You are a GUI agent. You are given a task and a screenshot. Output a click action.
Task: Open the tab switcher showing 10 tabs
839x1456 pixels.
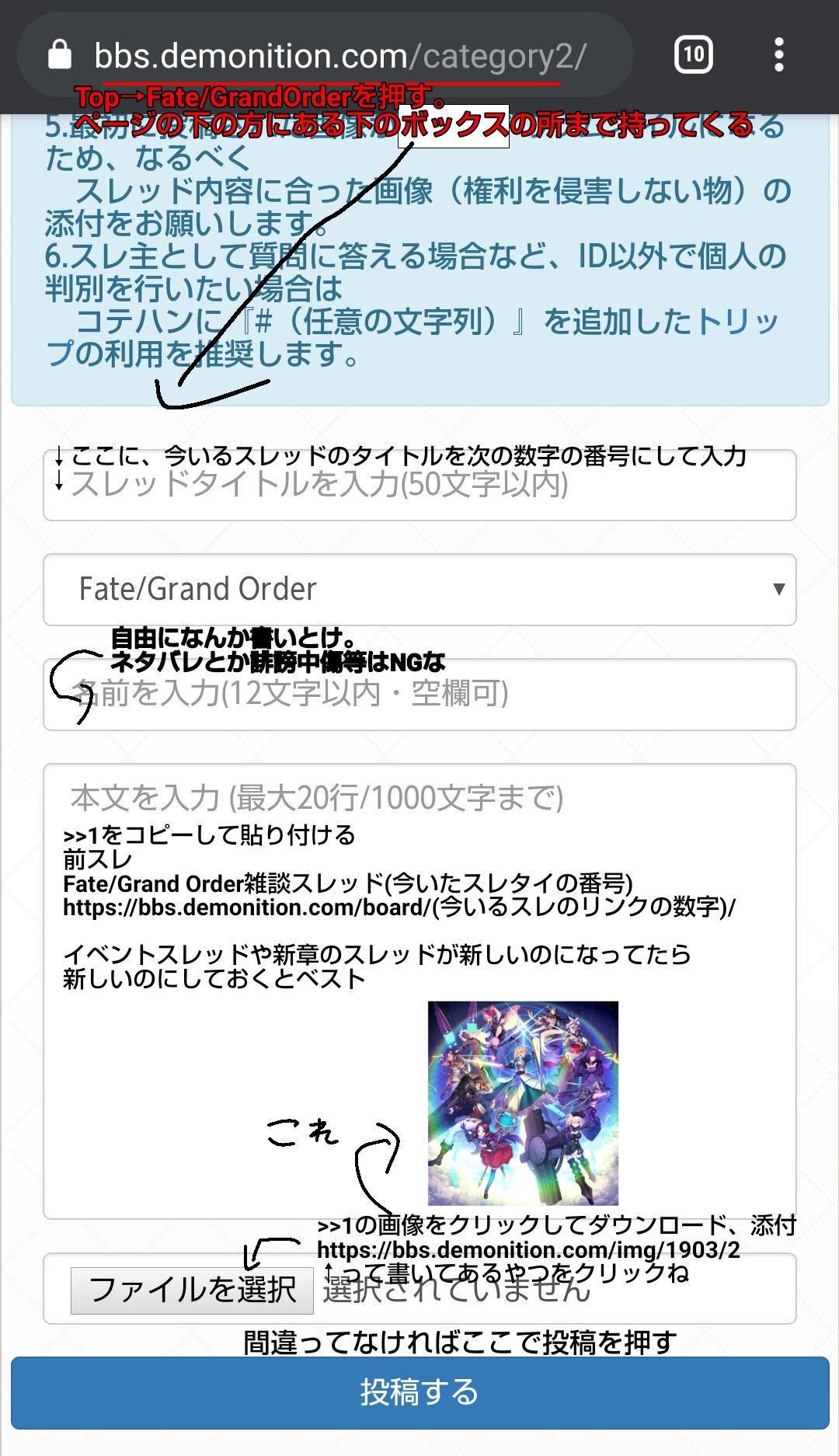(693, 55)
